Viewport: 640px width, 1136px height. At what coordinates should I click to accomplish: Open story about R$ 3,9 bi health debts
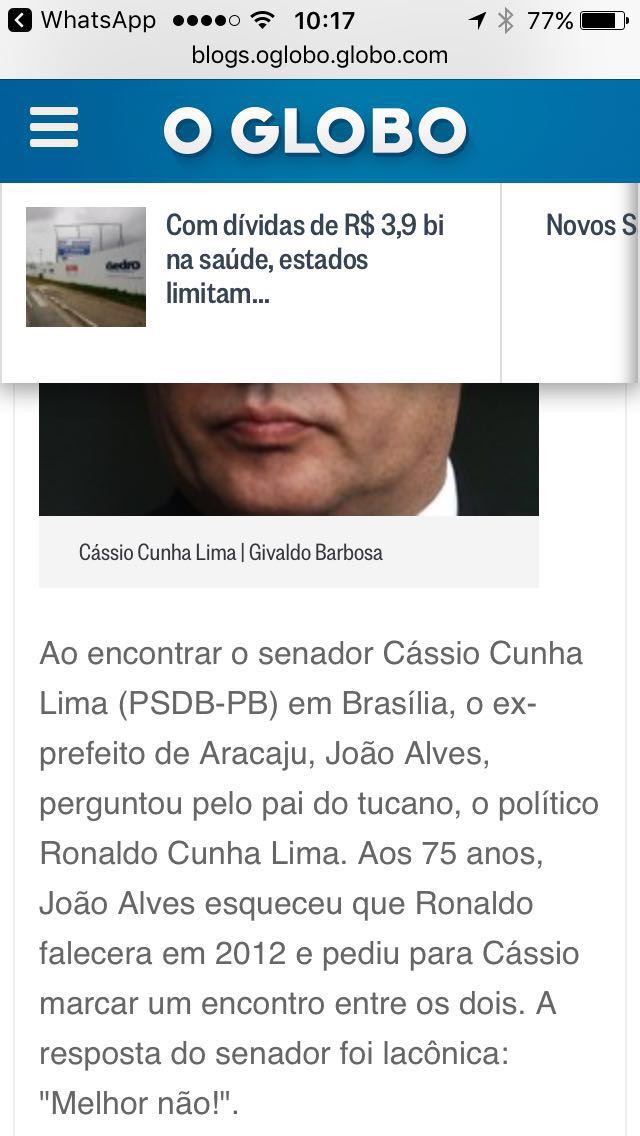tap(304, 259)
